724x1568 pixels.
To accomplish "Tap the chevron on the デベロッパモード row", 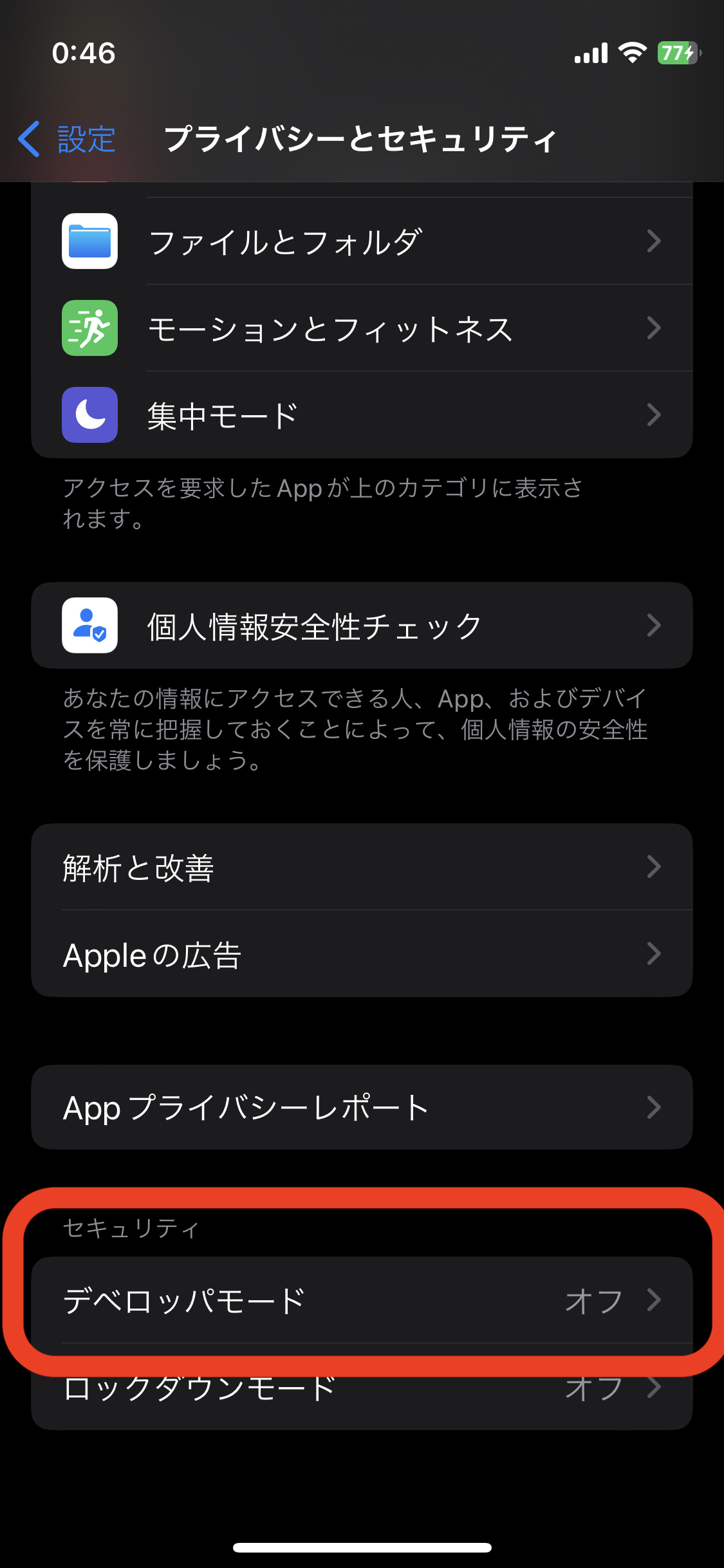I will click(655, 1299).
